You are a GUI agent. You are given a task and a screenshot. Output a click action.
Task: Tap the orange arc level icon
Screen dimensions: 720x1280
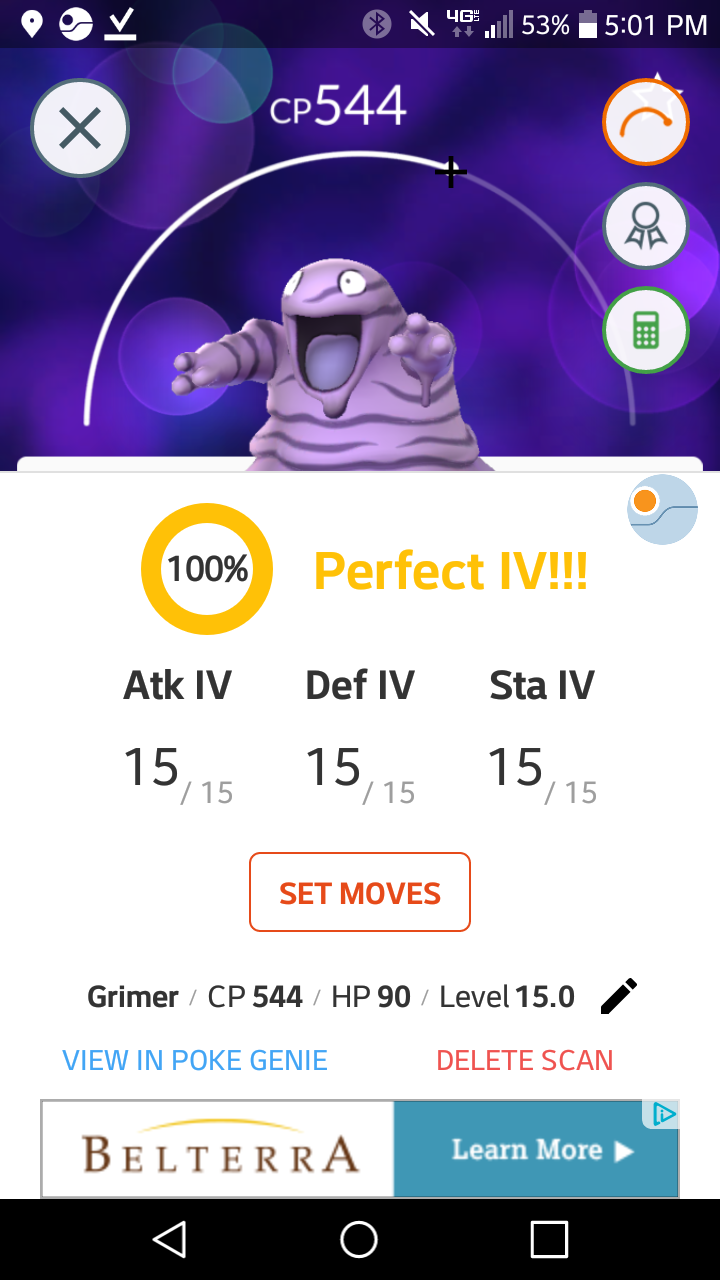[646, 122]
